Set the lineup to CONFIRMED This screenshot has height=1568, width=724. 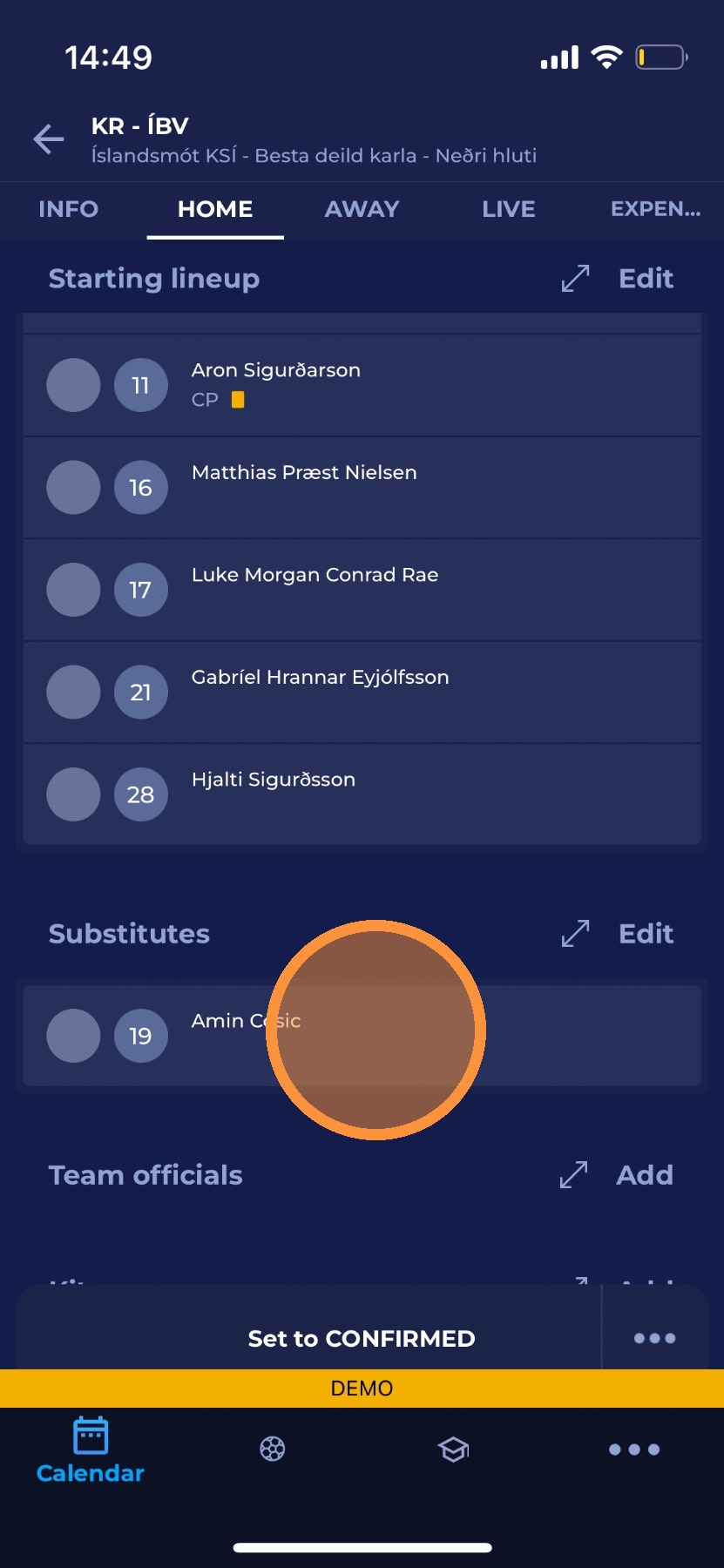pos(362,1339)
